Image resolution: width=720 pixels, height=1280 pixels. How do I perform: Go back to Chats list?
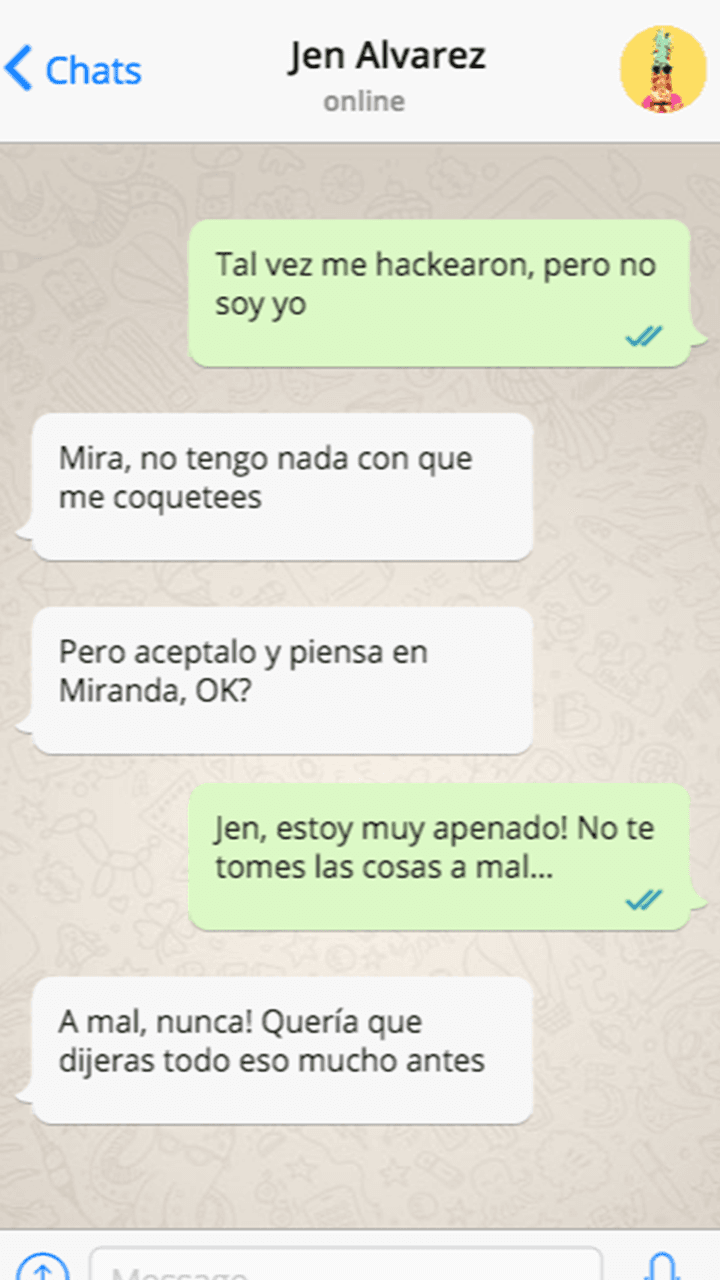[73, 70]
